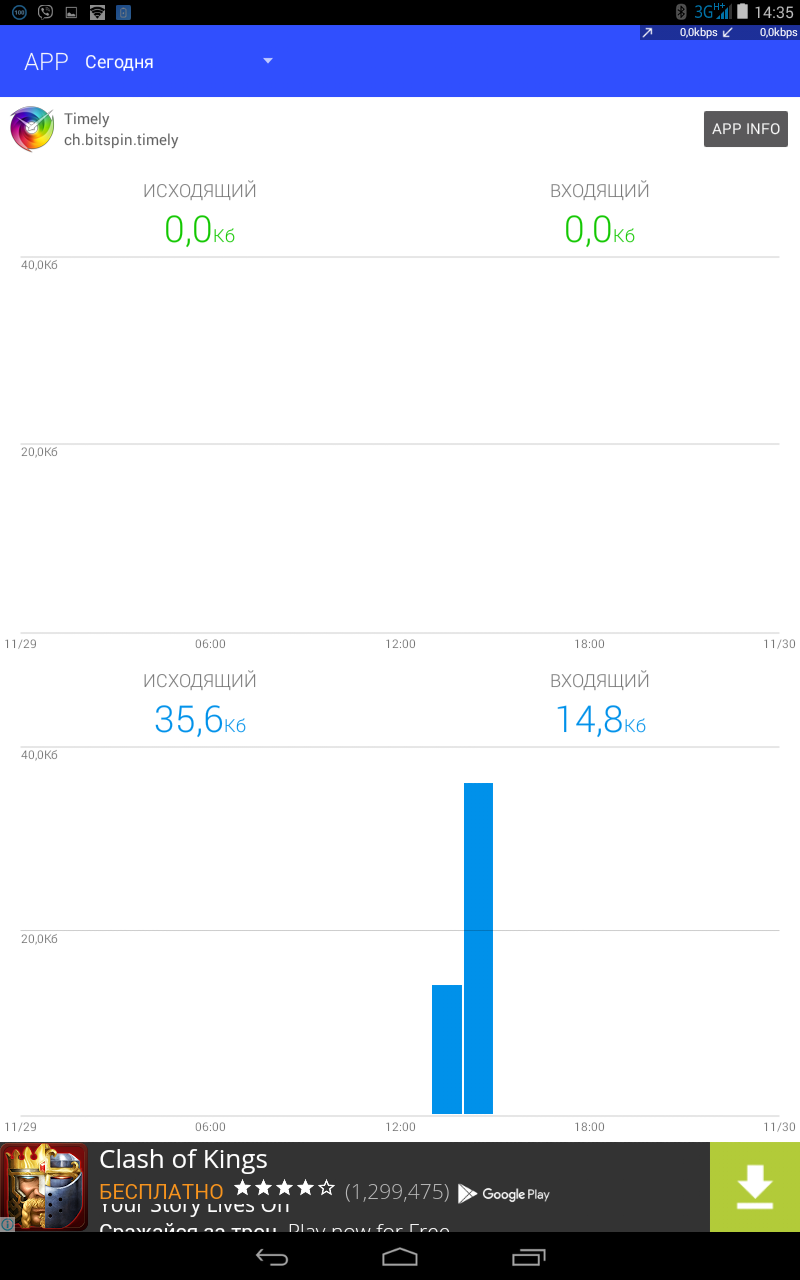Download Clash of Kings from the ad

(x=755, y=1187)
